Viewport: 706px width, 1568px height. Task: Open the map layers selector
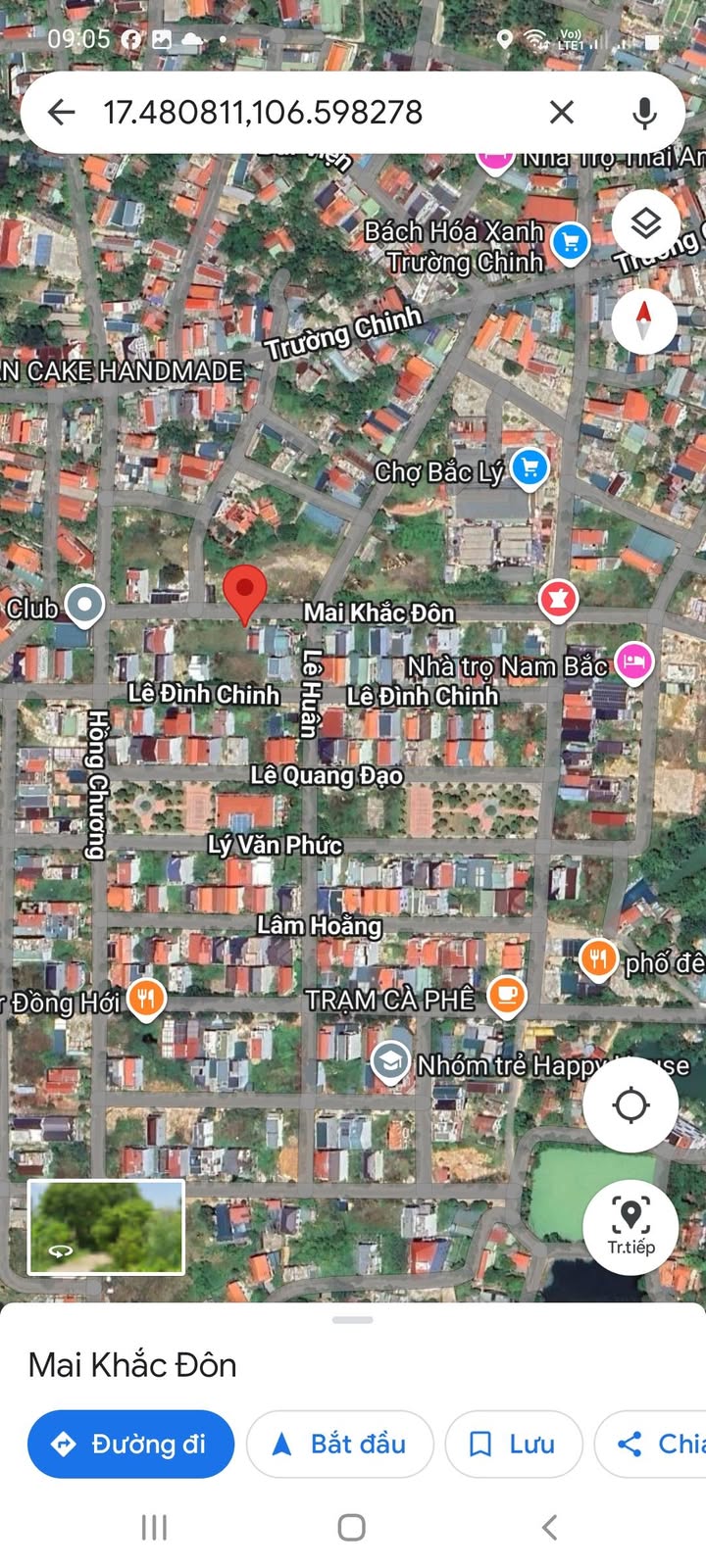[x=644, y=224]
